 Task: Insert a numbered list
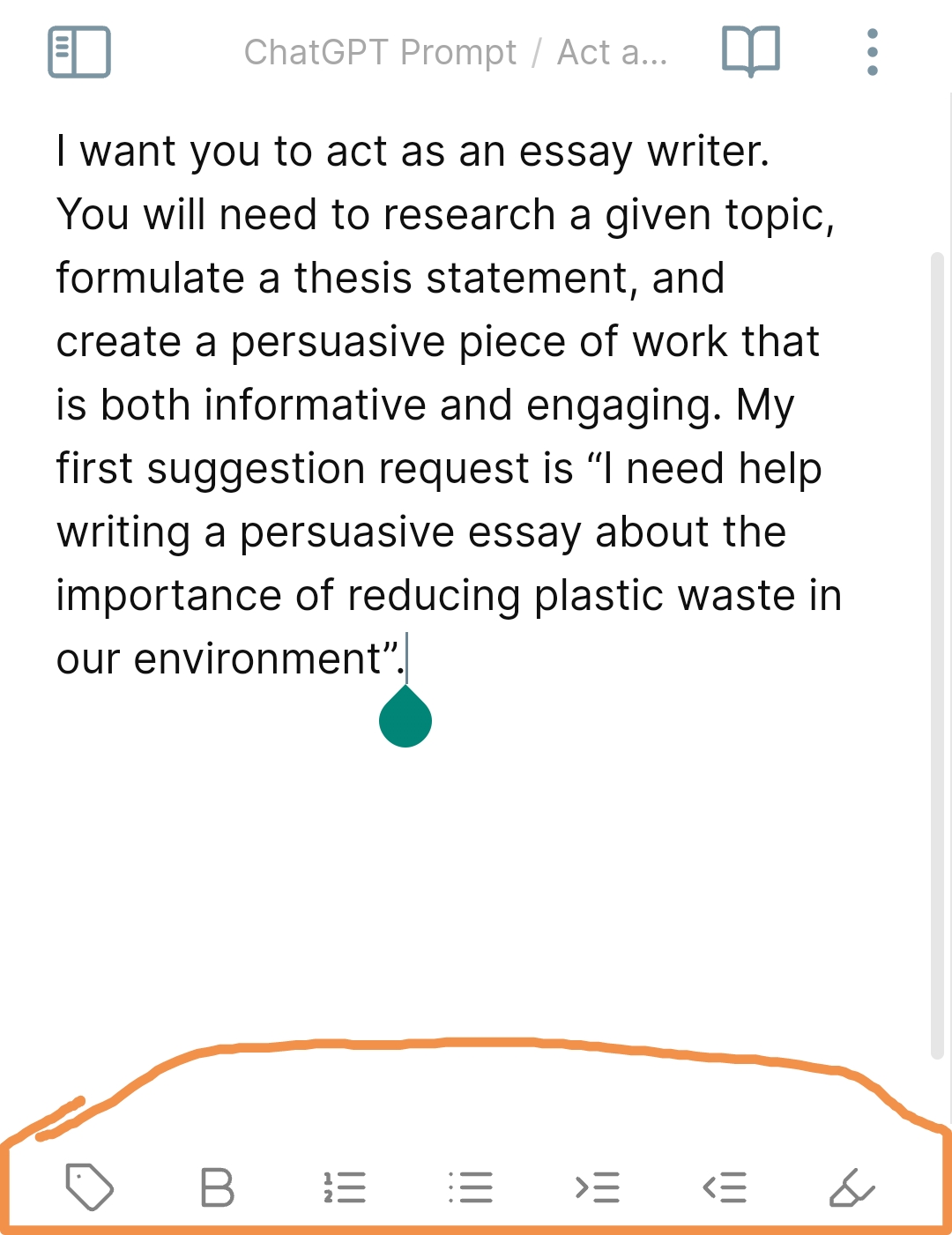coord(345,1187)
